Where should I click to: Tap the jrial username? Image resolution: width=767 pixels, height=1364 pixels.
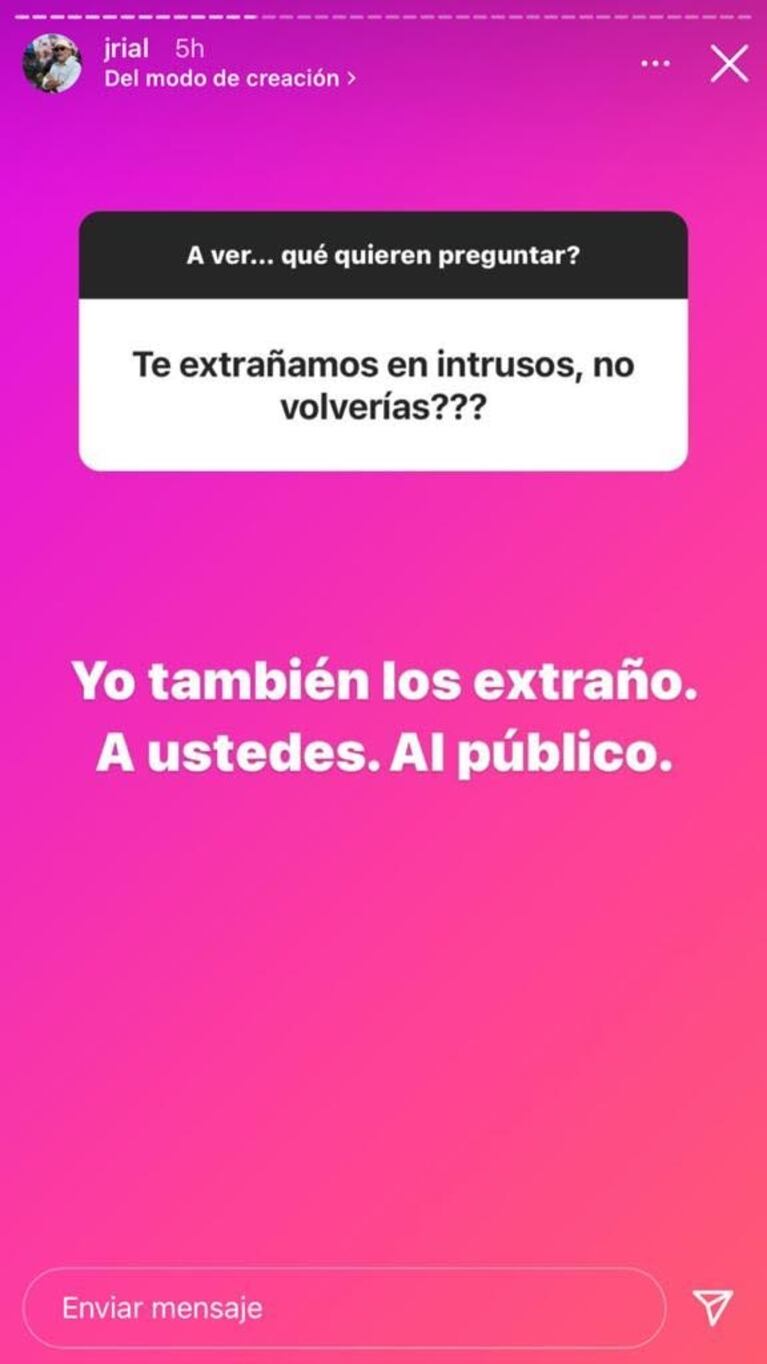126,48
